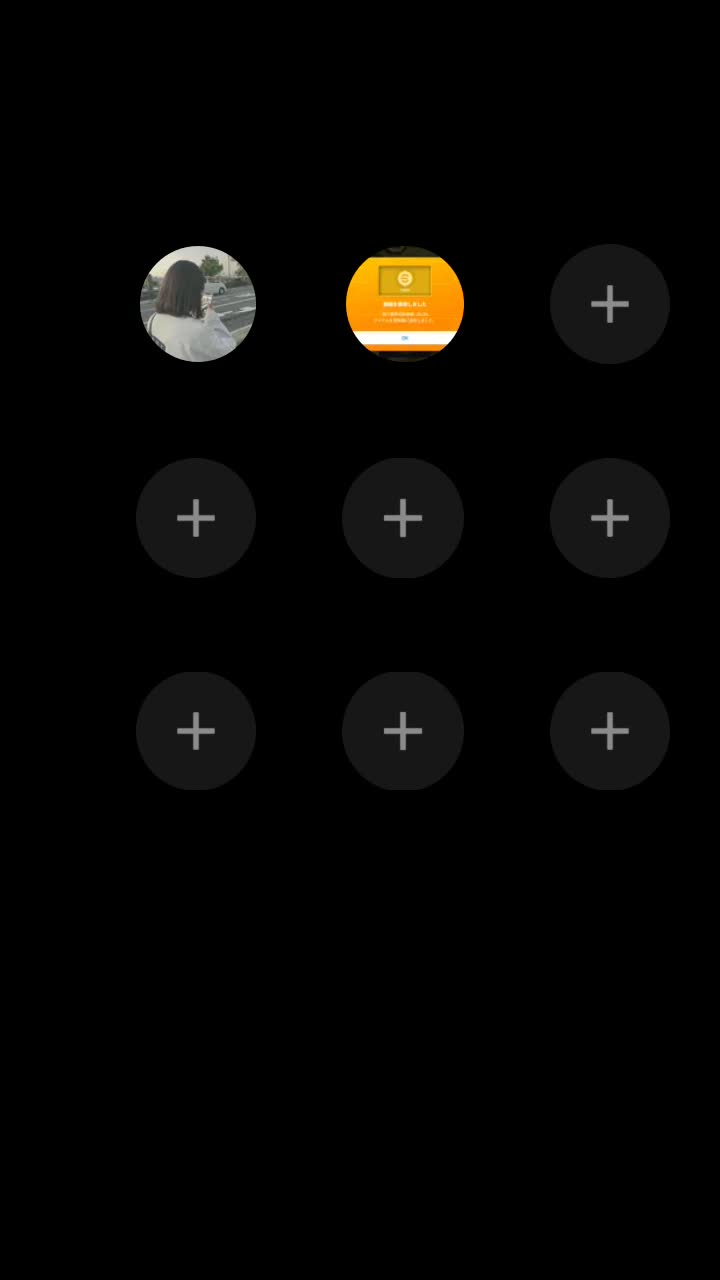The width and height of the screenshot is (720, 1280).
Task: Add item via plus slot below orange thumbnail
Action: coord(403,517)
